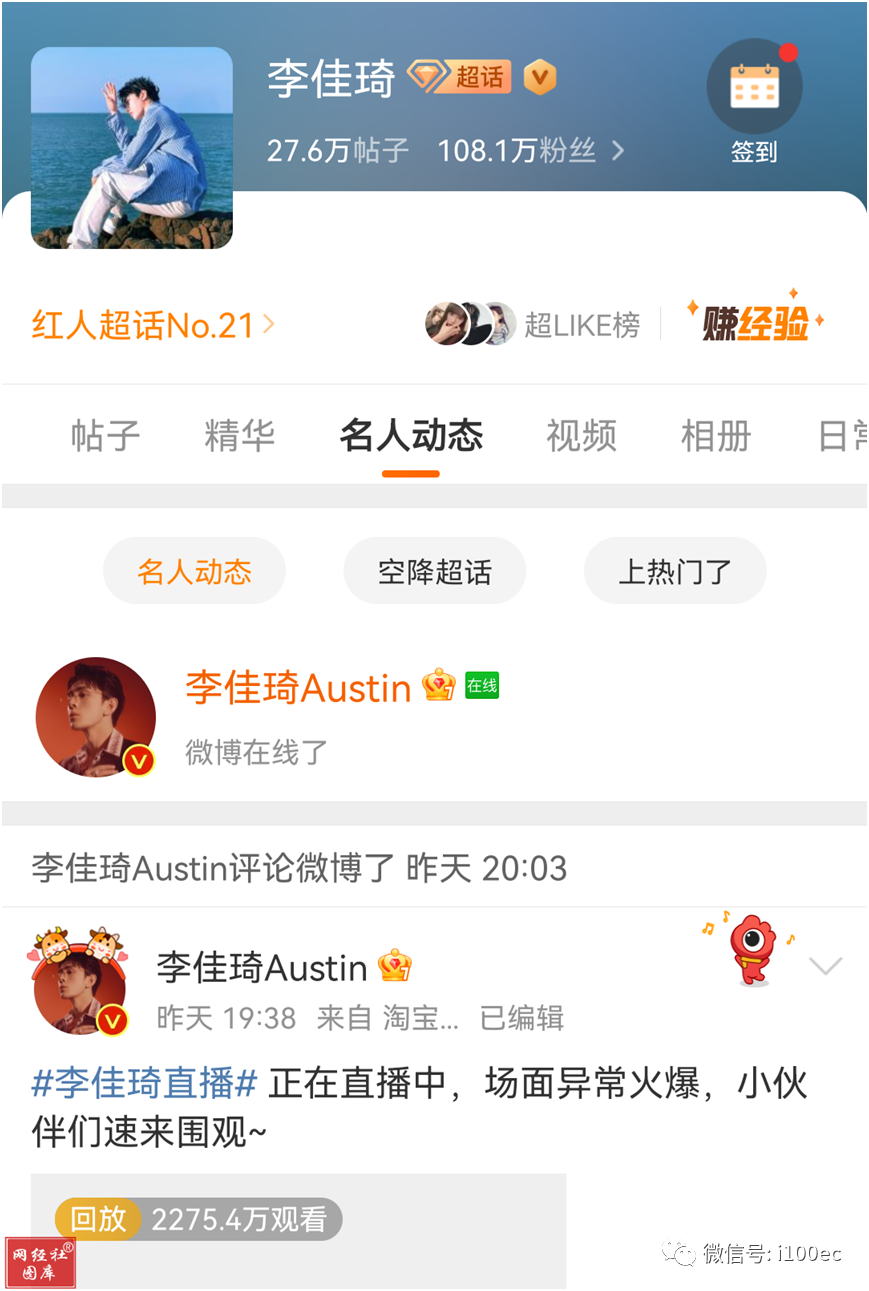
Task: Open the 108.1万粉丝 followers list
Action: 530,151
